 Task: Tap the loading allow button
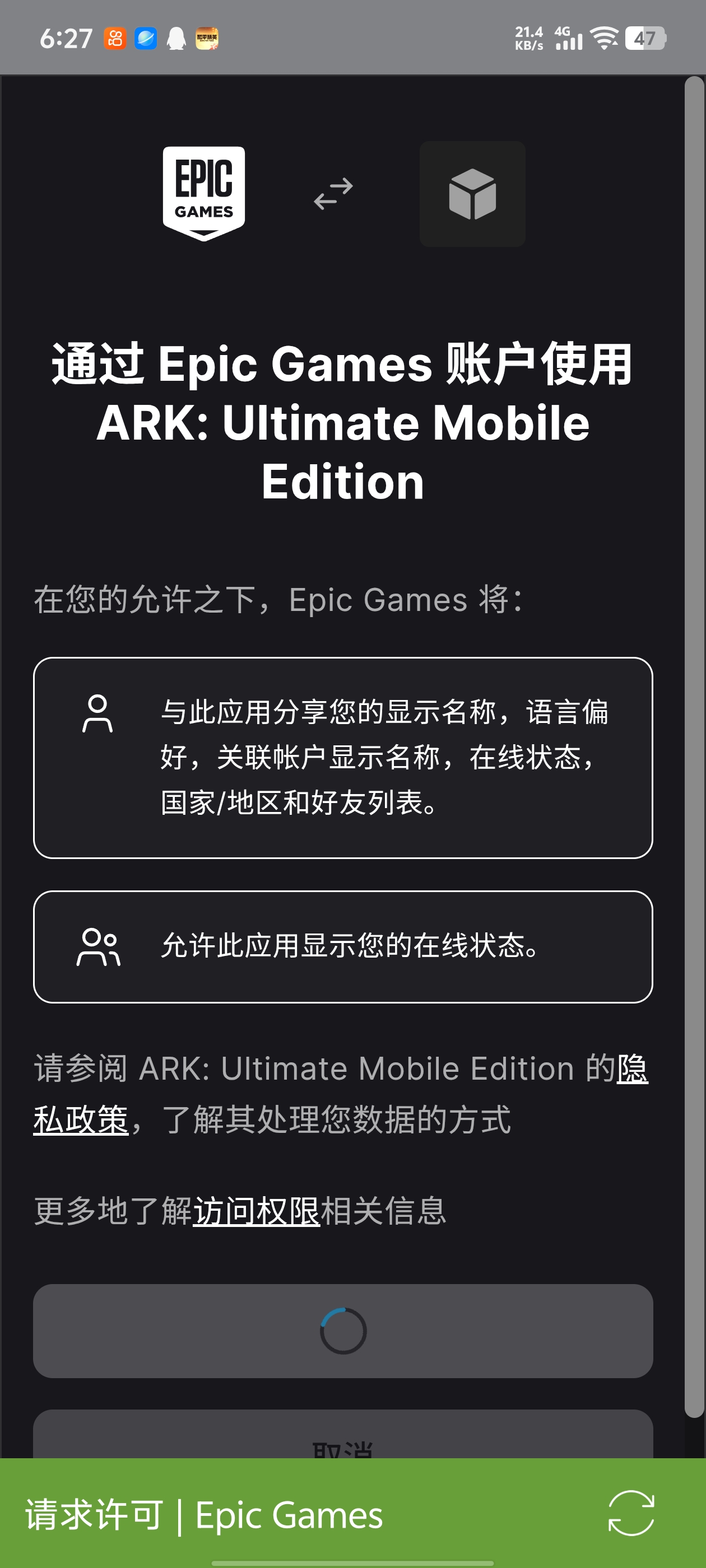pos(343,1331)
